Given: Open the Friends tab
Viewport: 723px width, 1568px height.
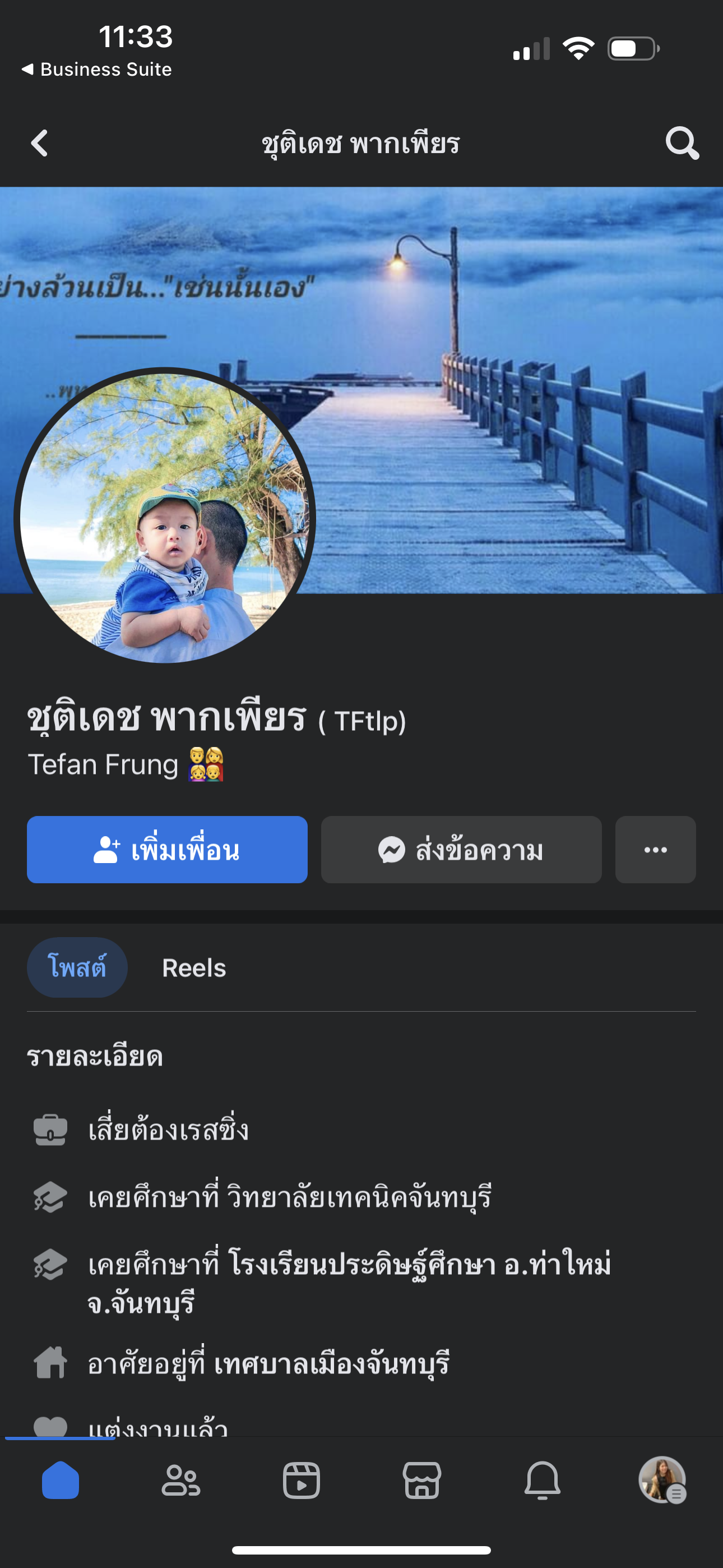Looking at the screenshot, I should [x=180, y=1480].
